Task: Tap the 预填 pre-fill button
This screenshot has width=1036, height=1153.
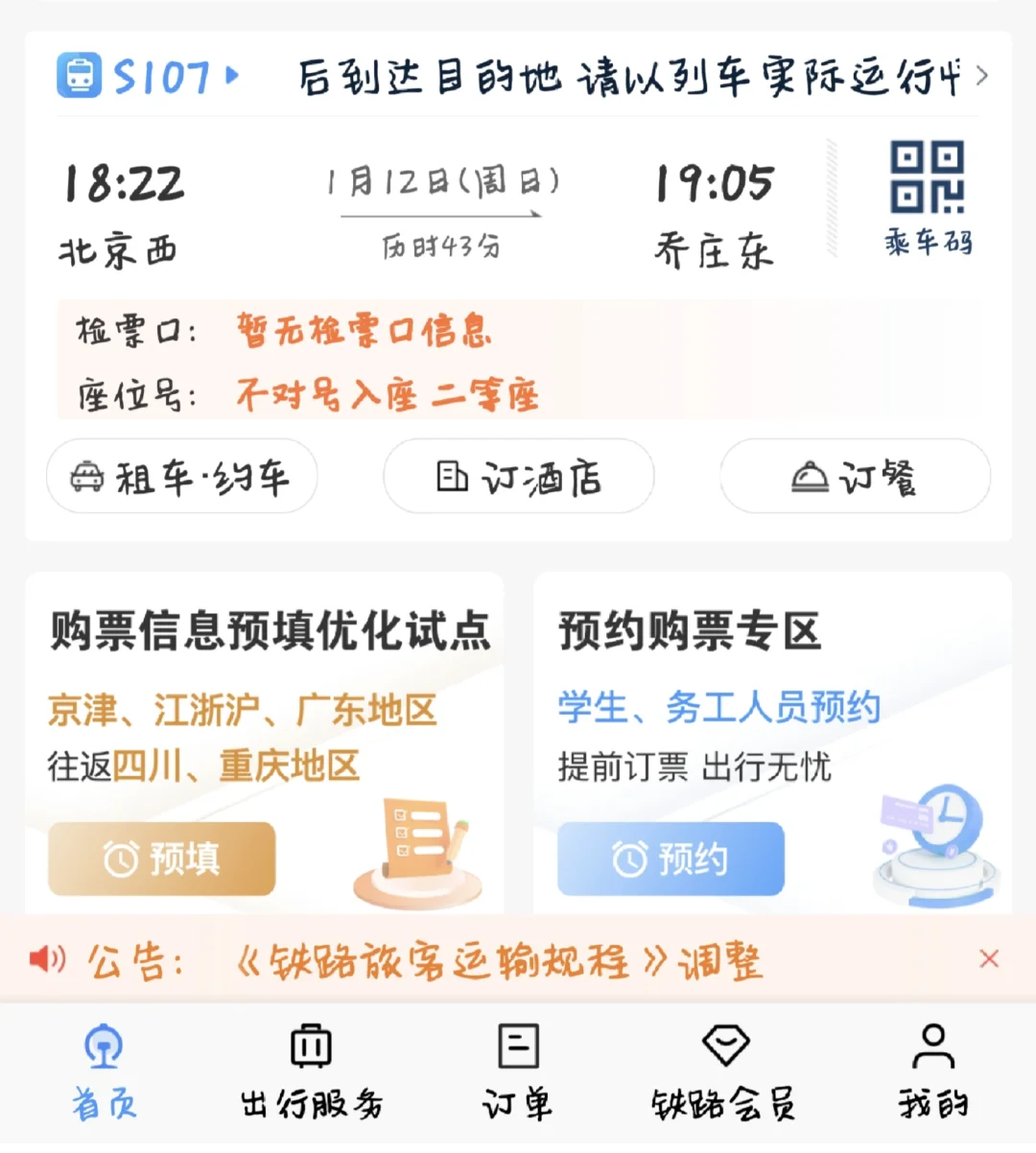Action: (x=162, y=859)
